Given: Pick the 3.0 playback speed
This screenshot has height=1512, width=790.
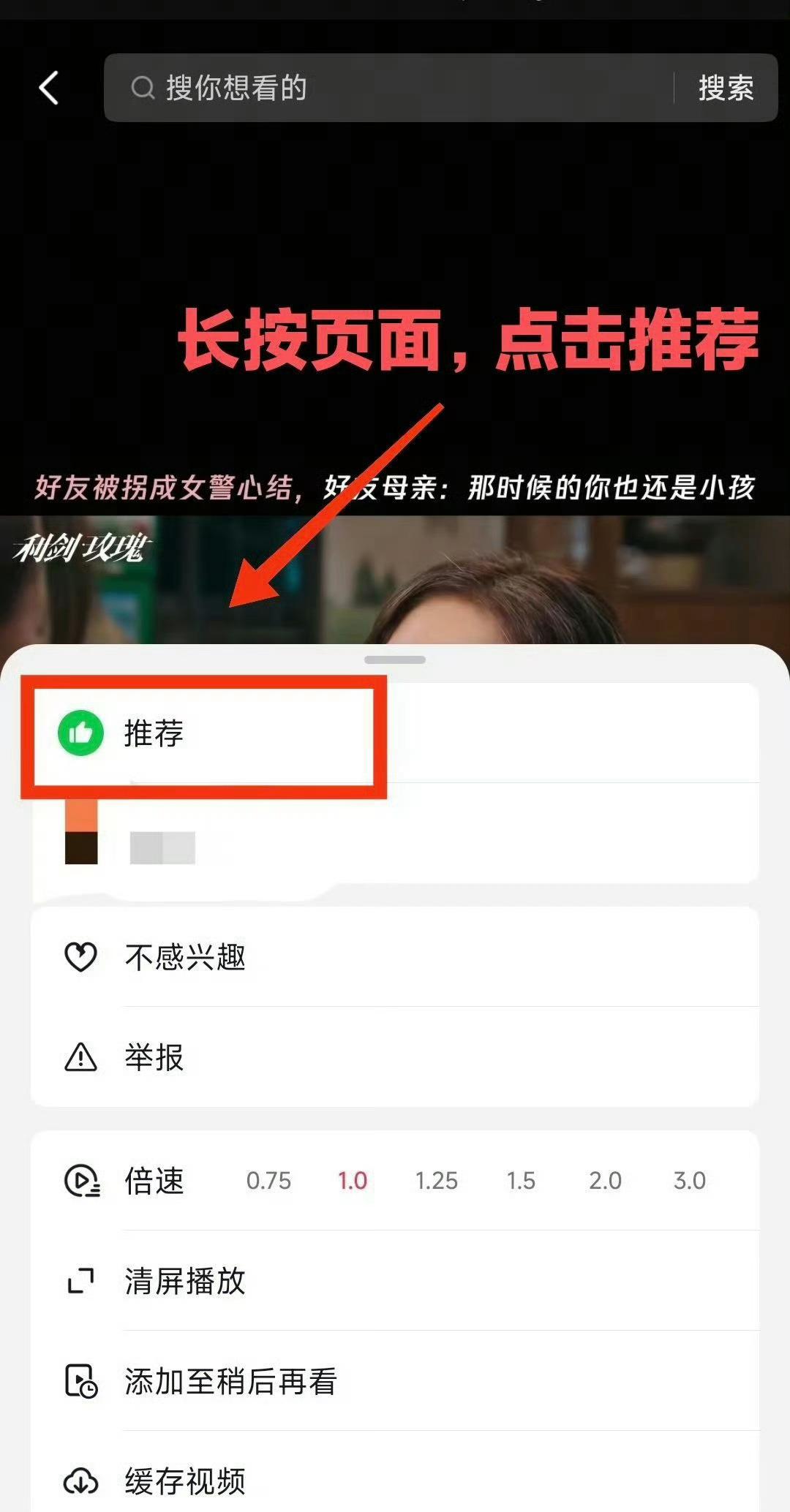Looking at the screenshot, I should pyautogui.click(x=689, y=1181).
